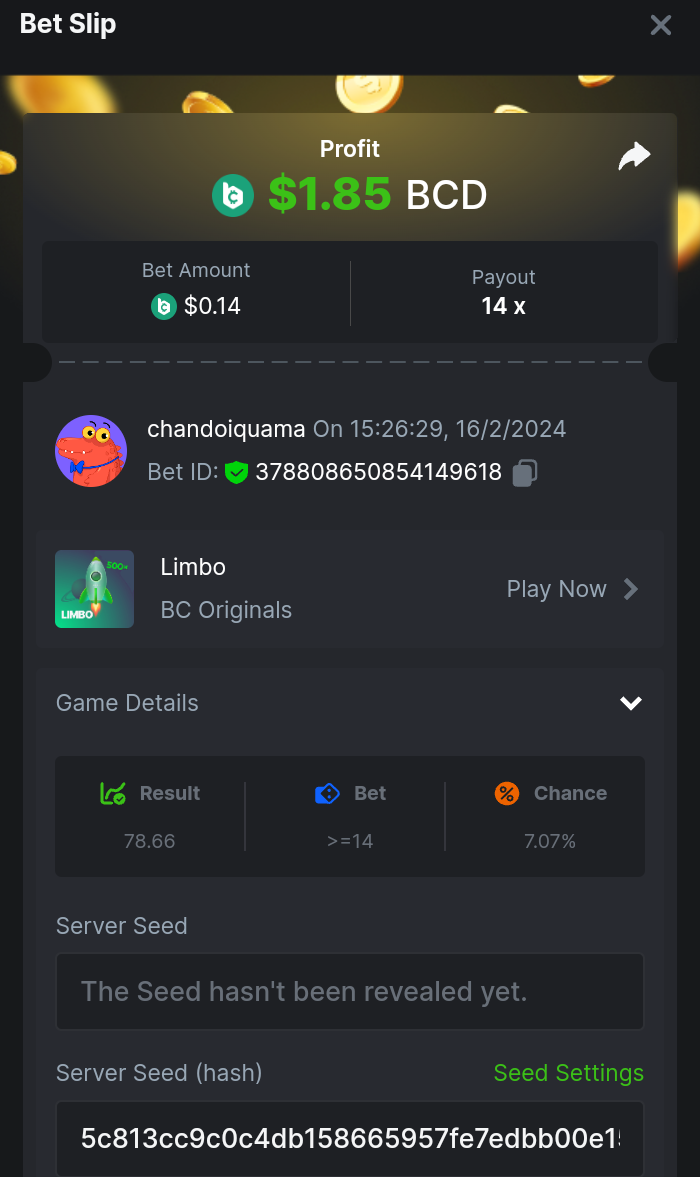
Task: Tap Play Now for Limbo
Action: (x=572, y=589)
